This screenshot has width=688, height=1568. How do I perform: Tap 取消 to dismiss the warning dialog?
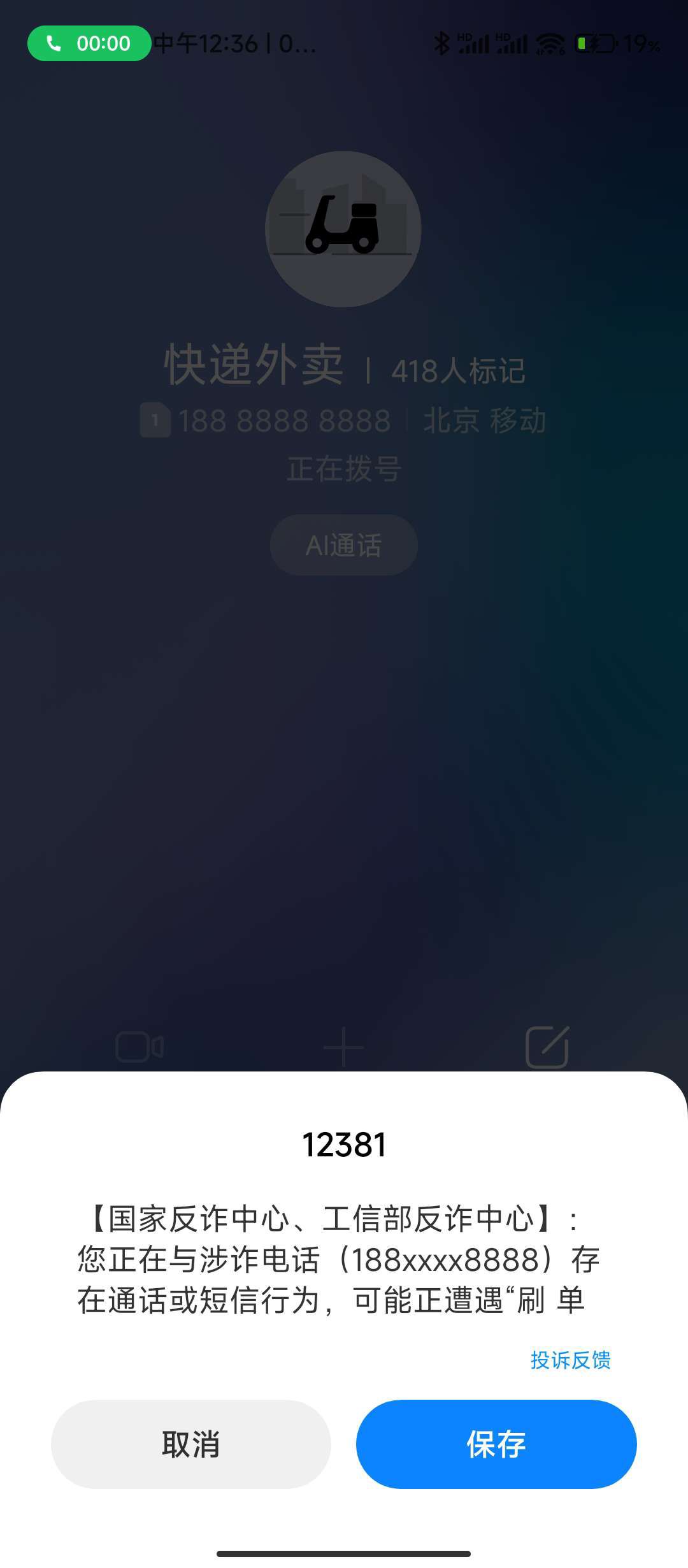pos(191,1446)
